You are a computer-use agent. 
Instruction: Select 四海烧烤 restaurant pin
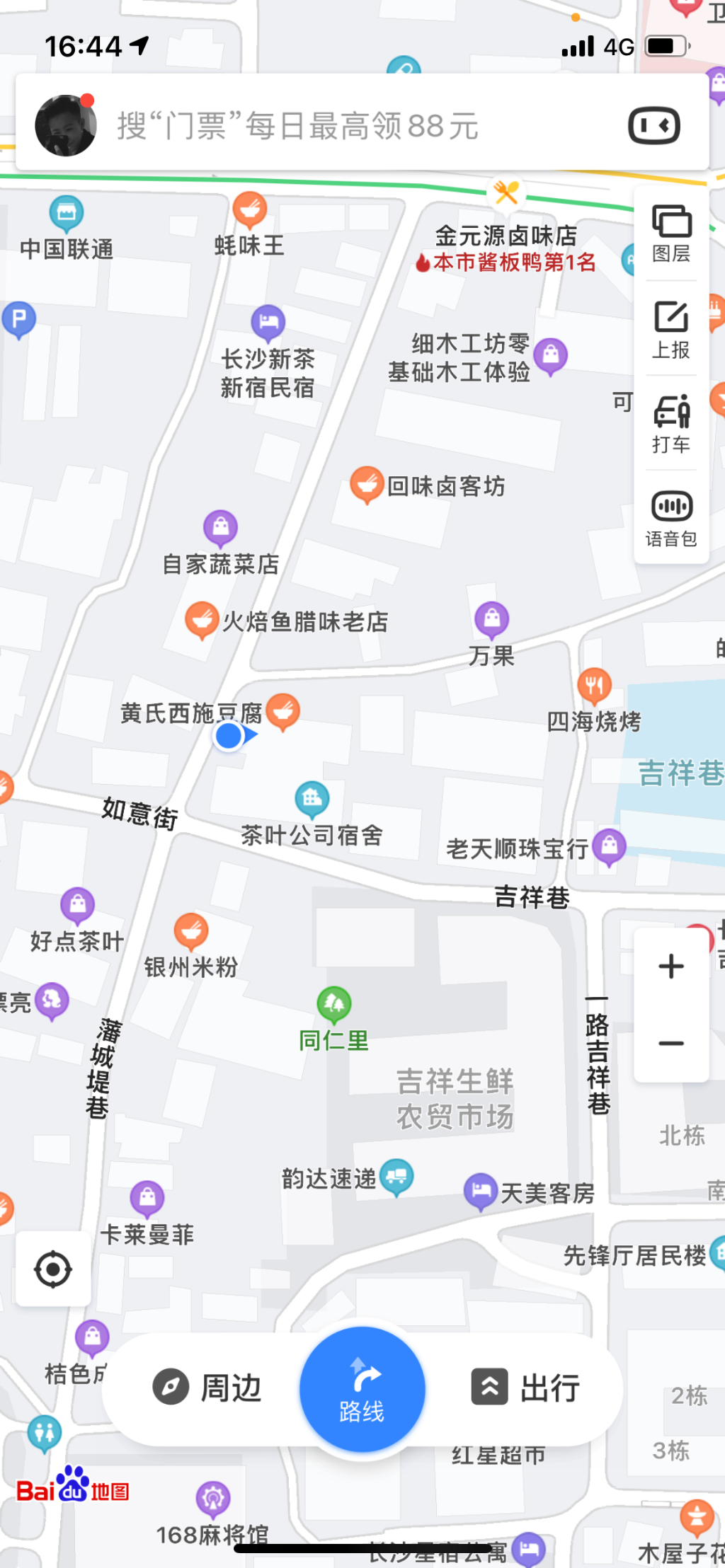pos(594,685)
